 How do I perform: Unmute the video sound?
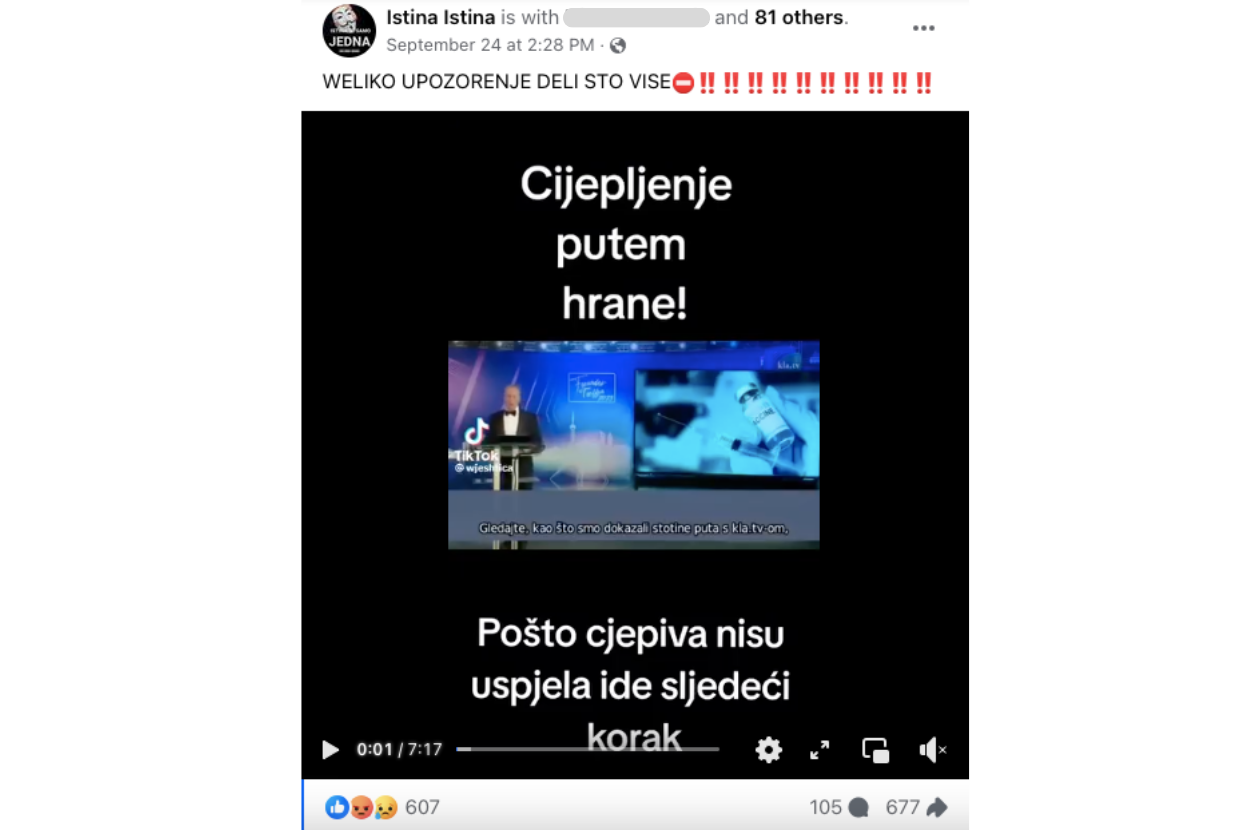[x=932, y=750]
